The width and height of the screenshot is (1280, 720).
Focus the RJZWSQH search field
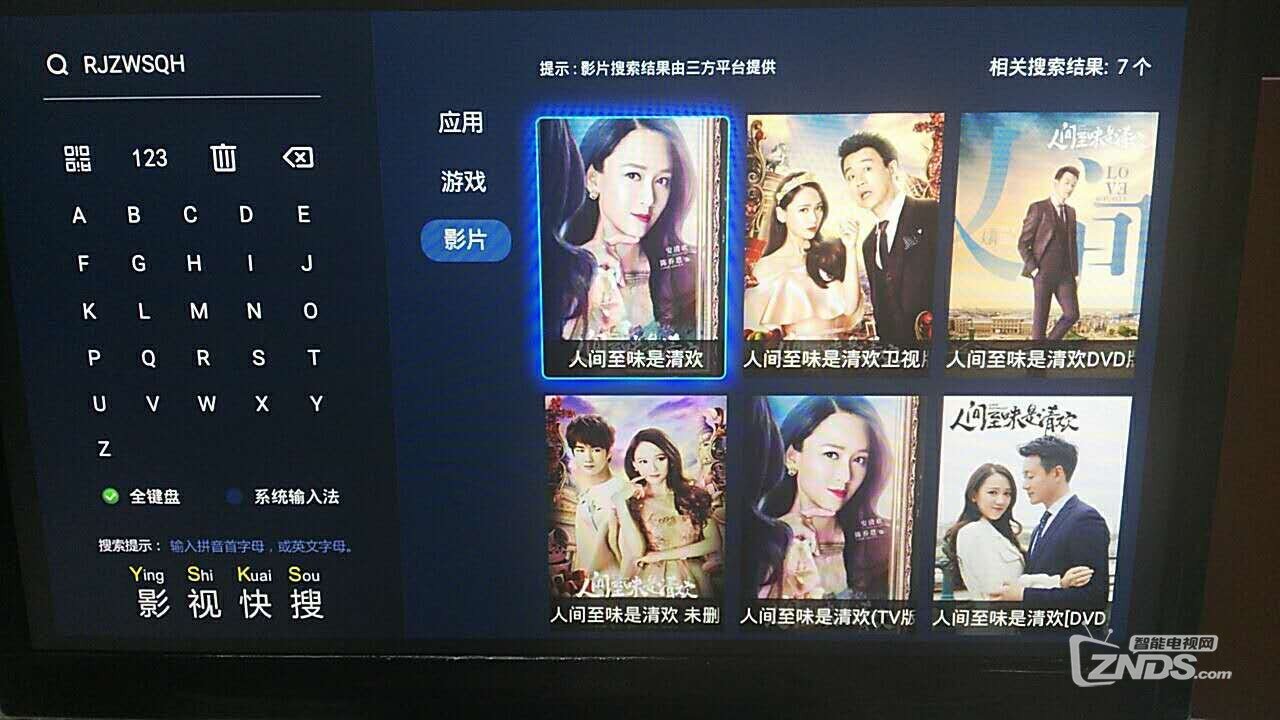[180, 65]
